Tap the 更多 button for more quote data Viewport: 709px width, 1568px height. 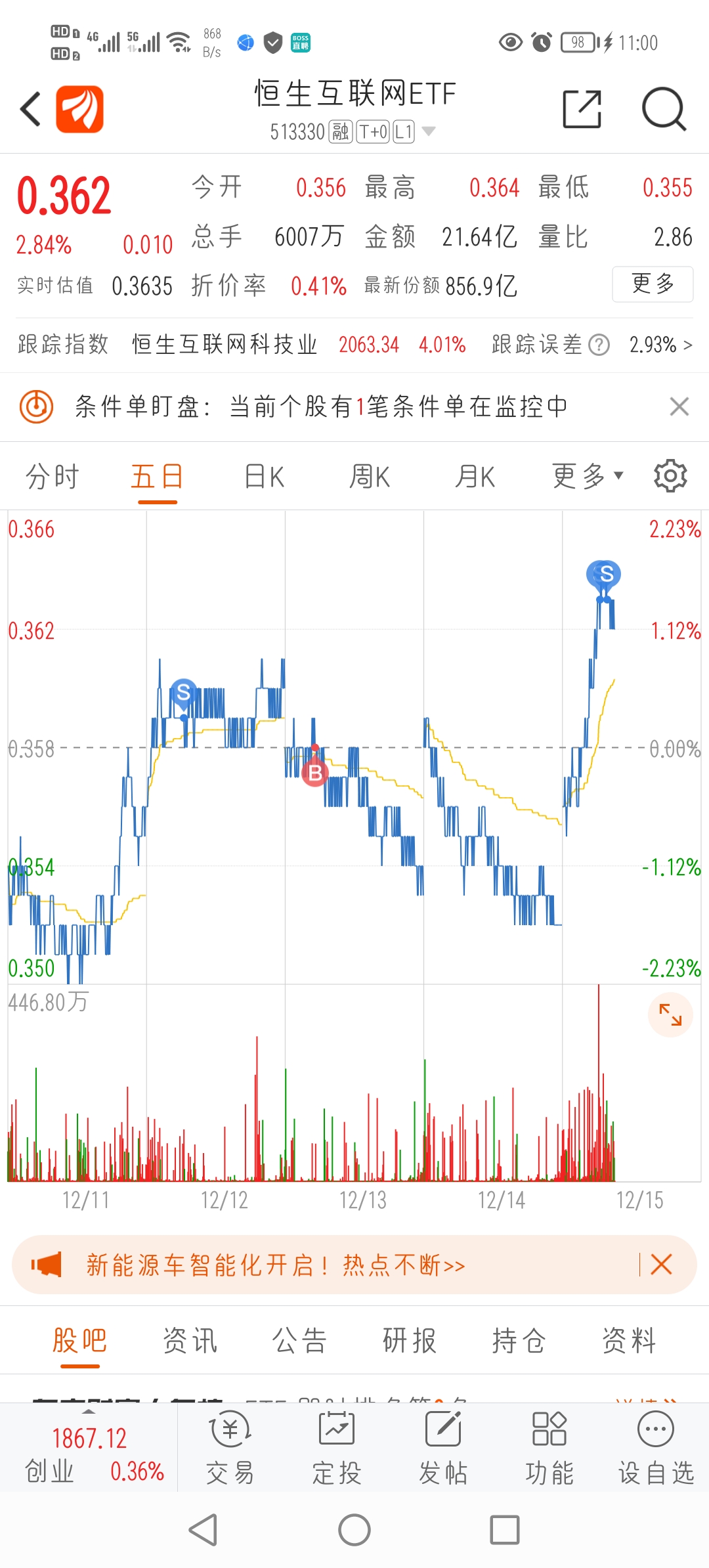[653, 284]
